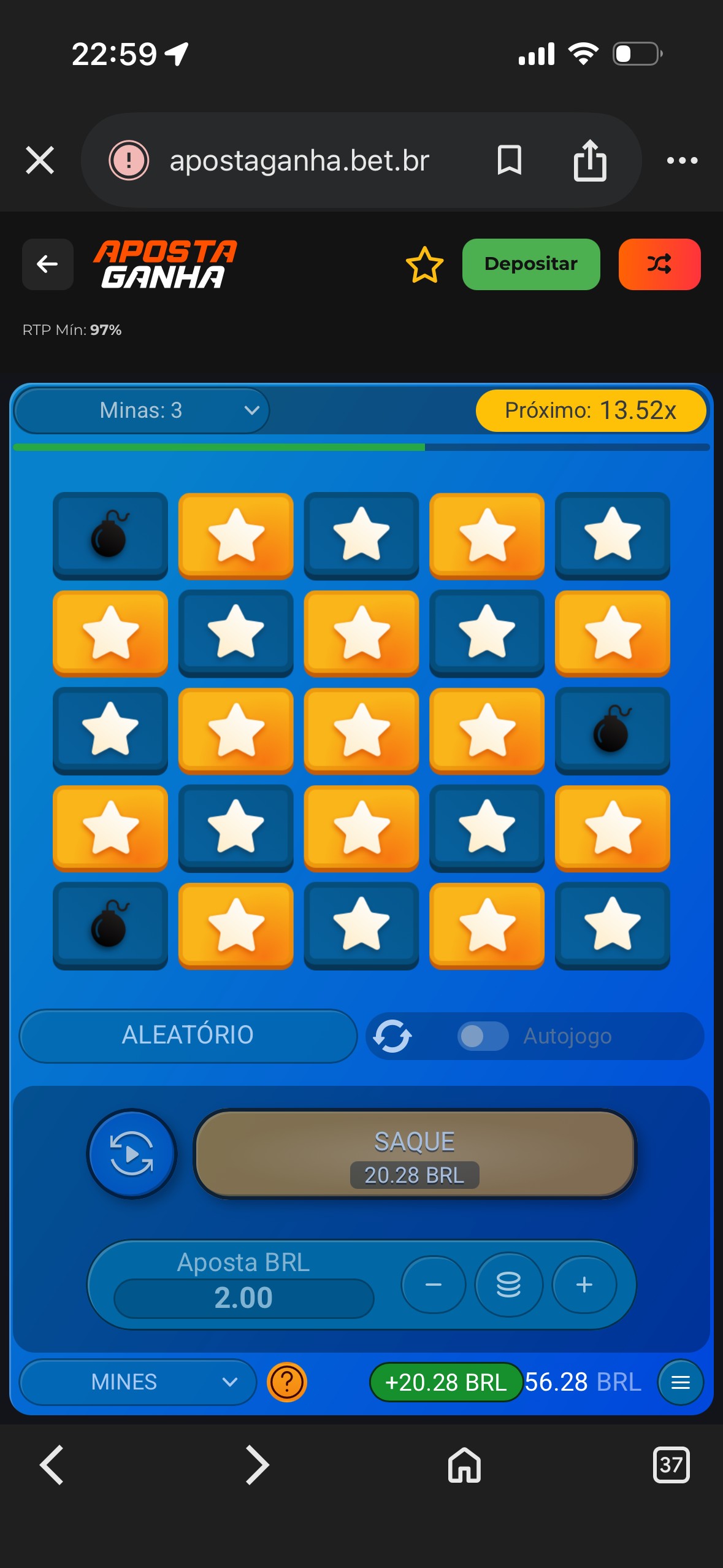Decrease the bet with the minus button
The height and width of the screenshot is (1568, 723).
434,1285
